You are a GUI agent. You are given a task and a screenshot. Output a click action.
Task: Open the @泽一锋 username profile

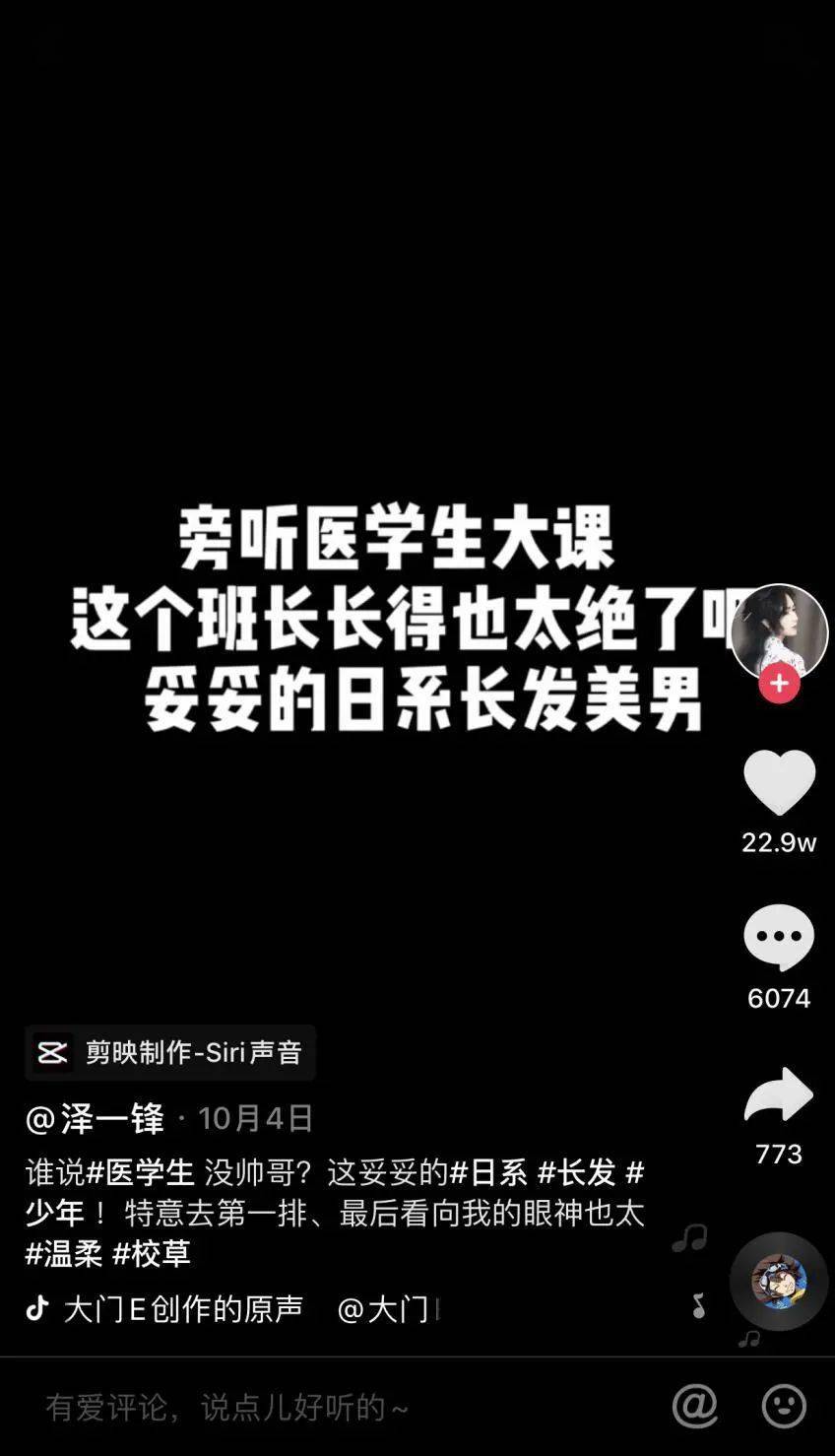coord(95,1119)
